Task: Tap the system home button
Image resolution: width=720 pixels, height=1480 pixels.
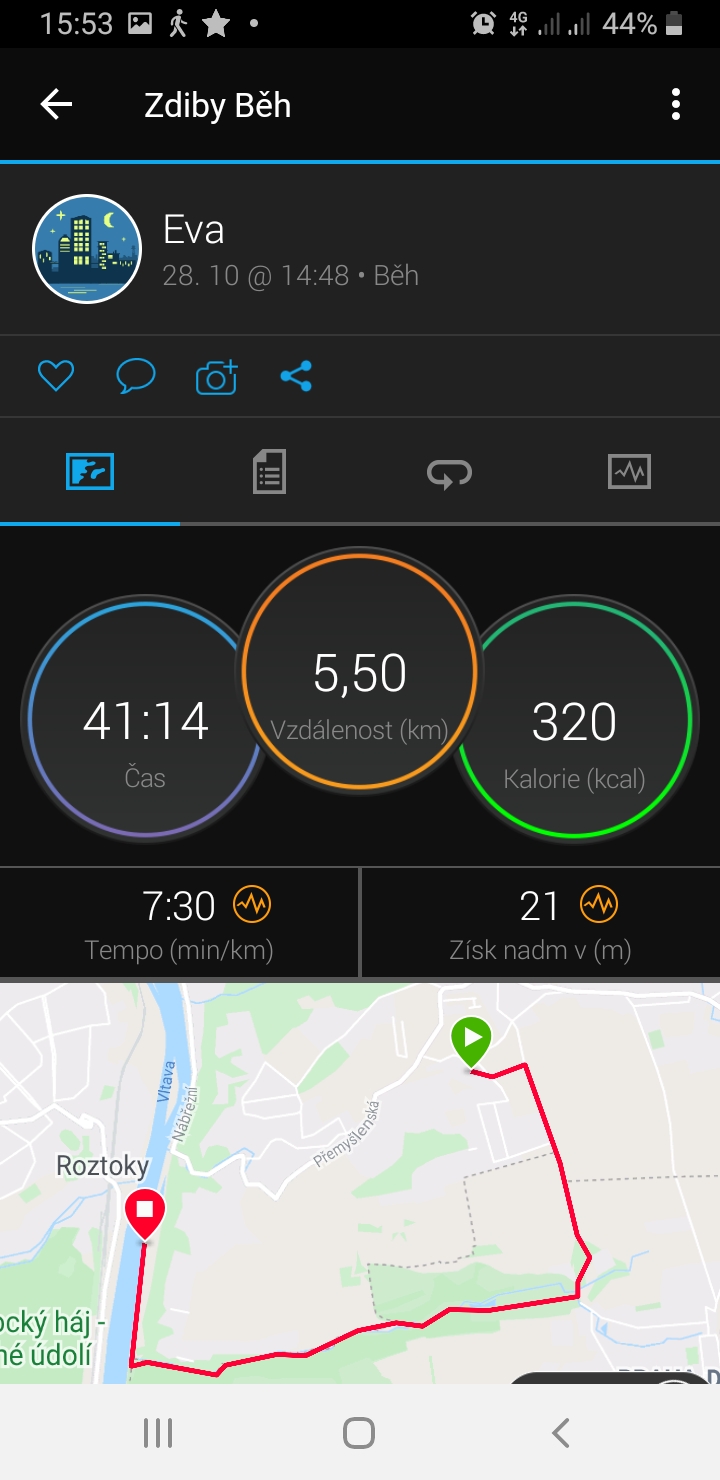Action: pyautogui.click(x=359, y=1433)
